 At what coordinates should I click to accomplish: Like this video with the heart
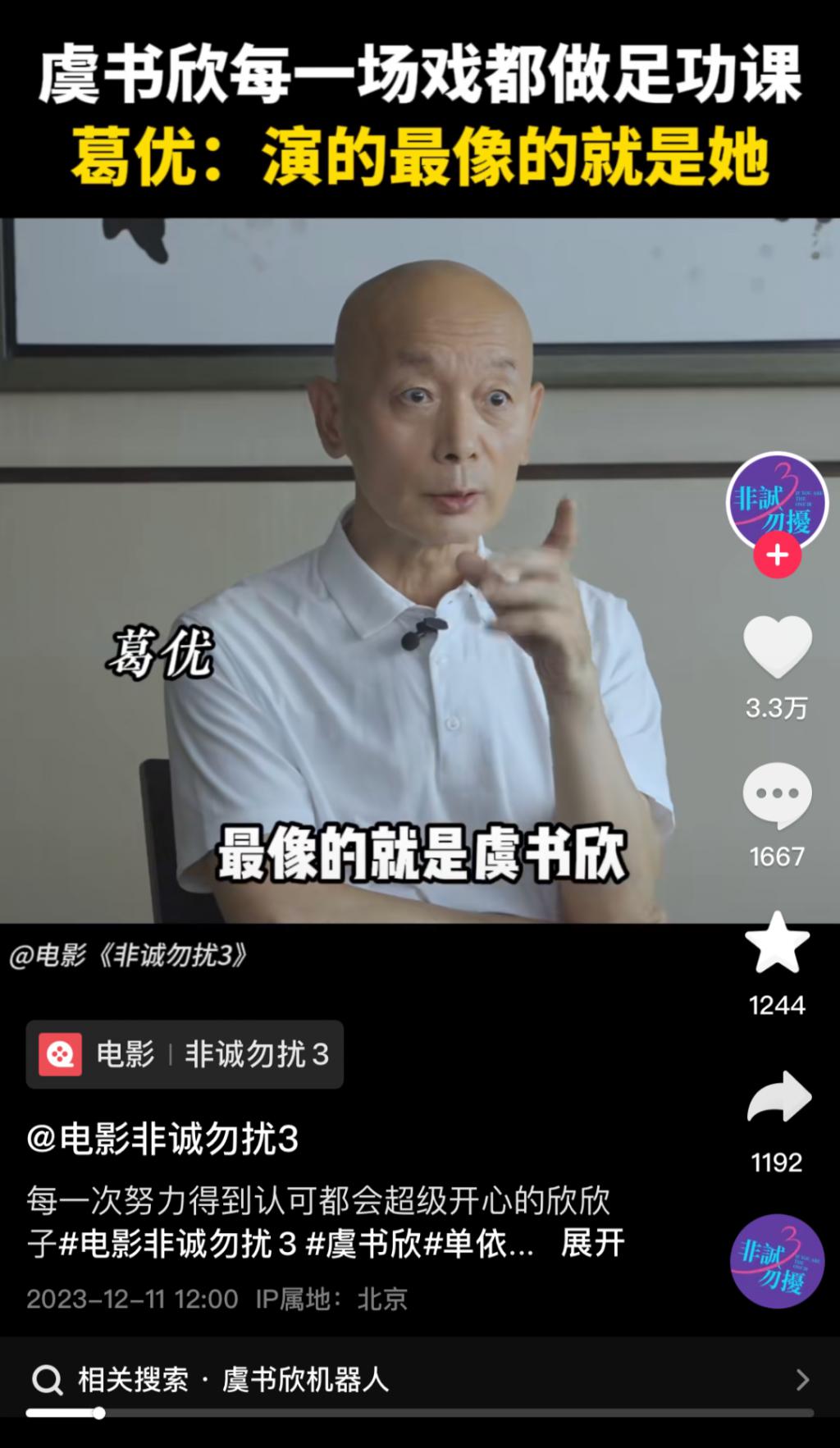[777, 646]
